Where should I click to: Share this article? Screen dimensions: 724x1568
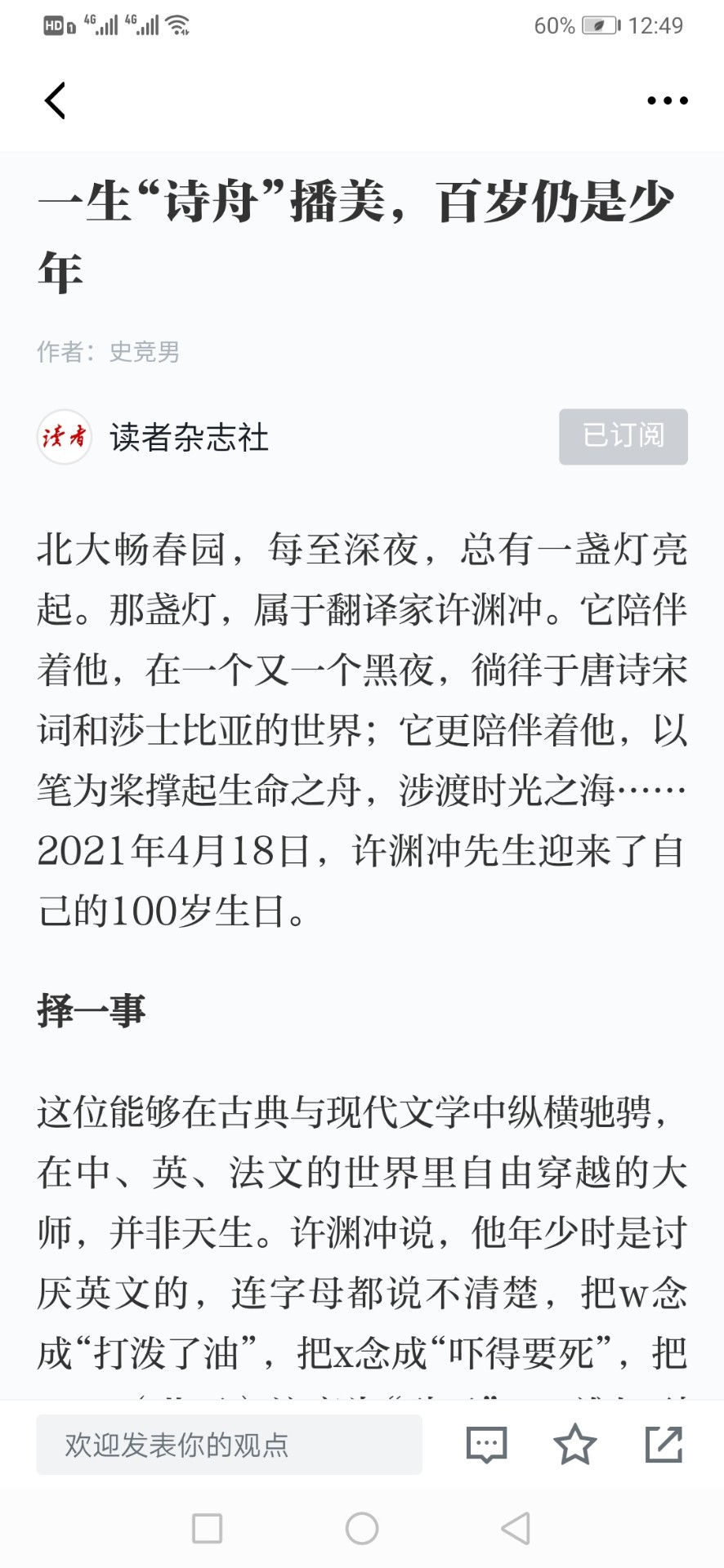coord(664,1445)
